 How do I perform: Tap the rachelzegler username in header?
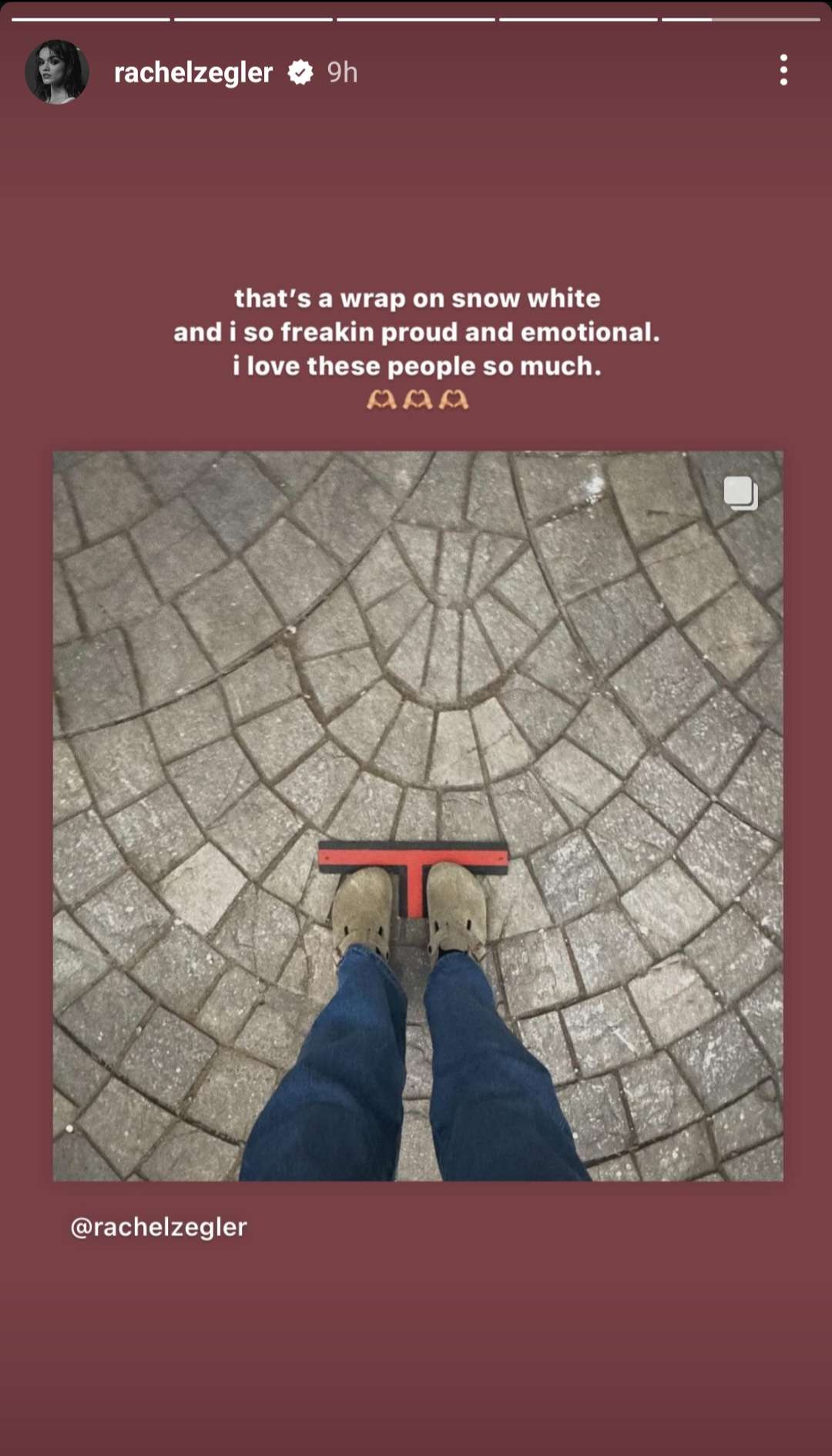pyautogui.click(x=193, y=72)
